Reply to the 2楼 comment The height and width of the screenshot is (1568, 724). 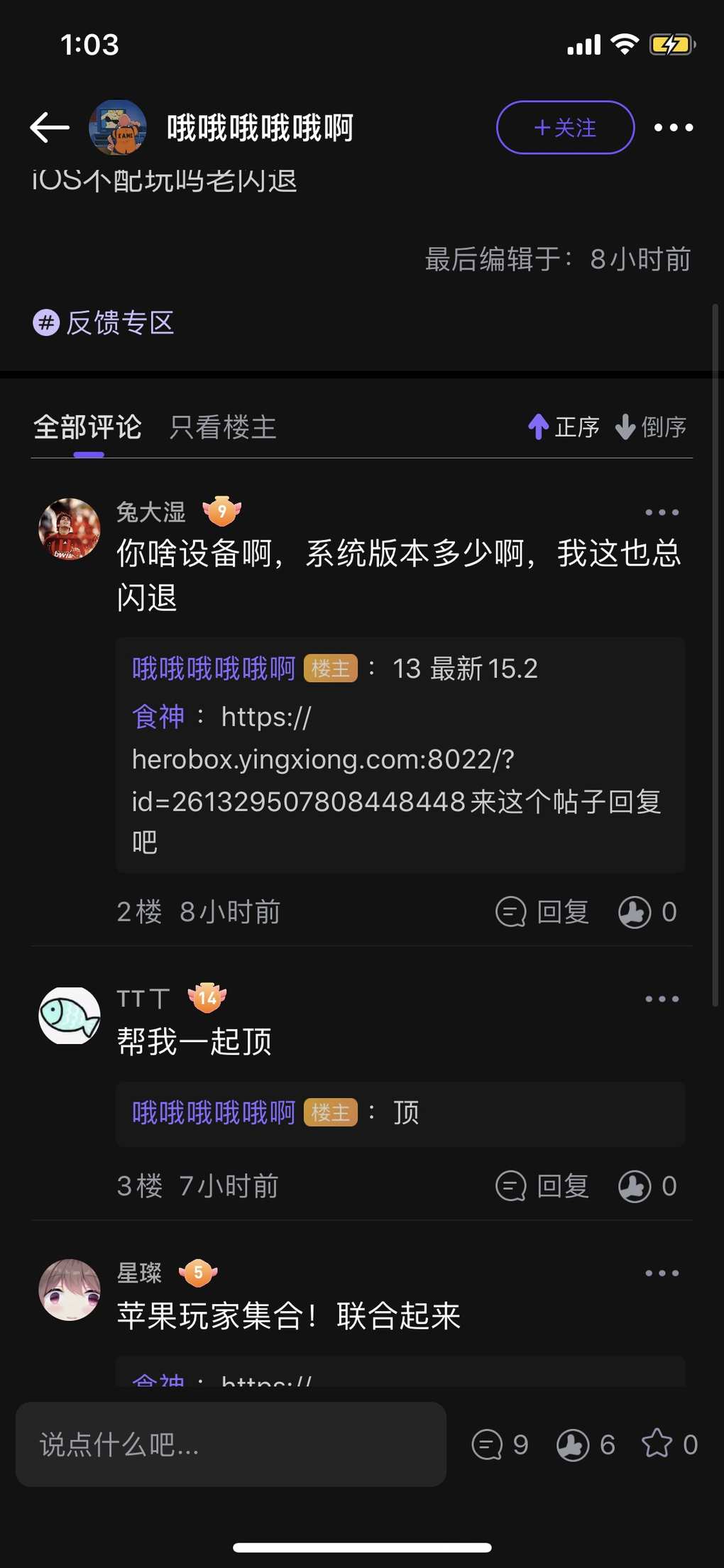(543, 912)
